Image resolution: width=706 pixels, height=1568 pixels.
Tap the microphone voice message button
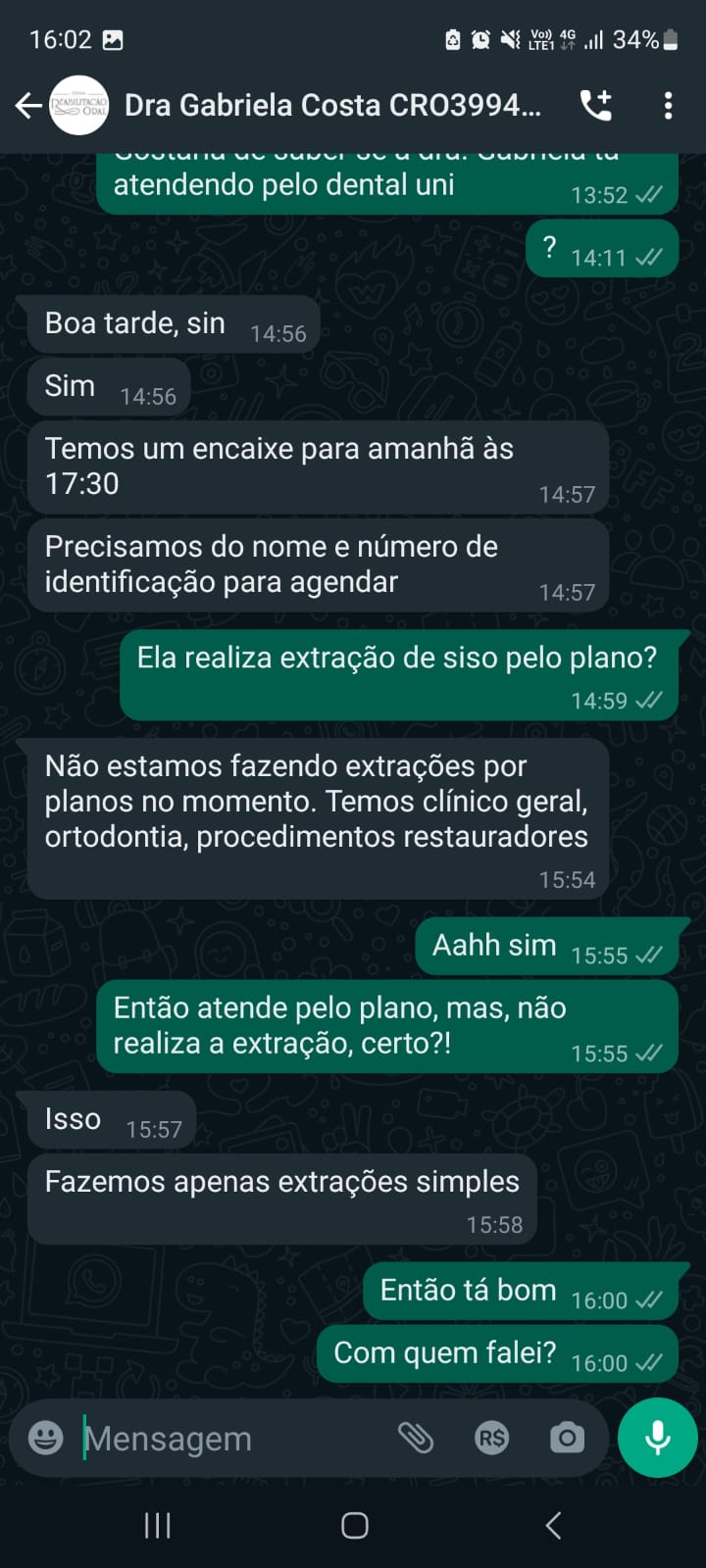point(657,1438)
